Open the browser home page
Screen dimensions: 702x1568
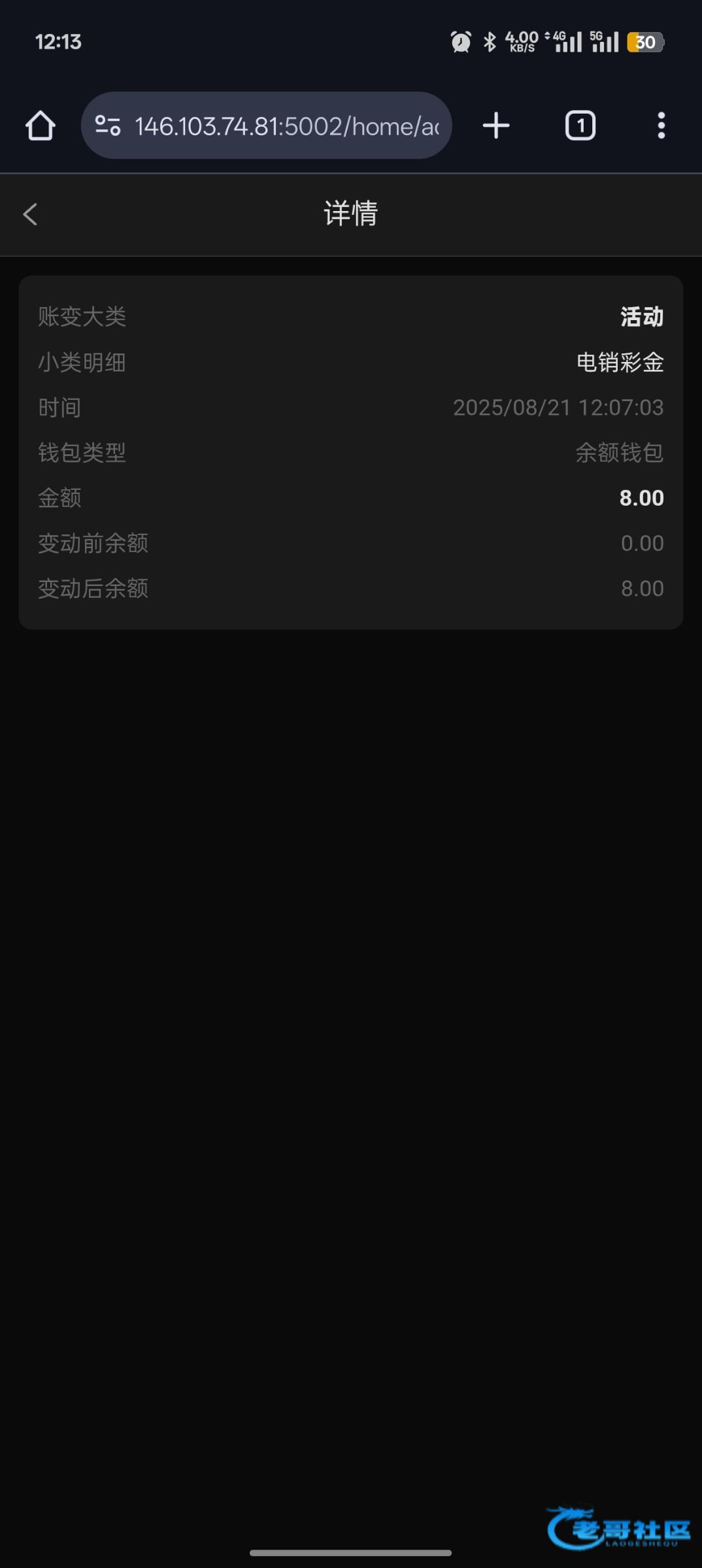41,125
